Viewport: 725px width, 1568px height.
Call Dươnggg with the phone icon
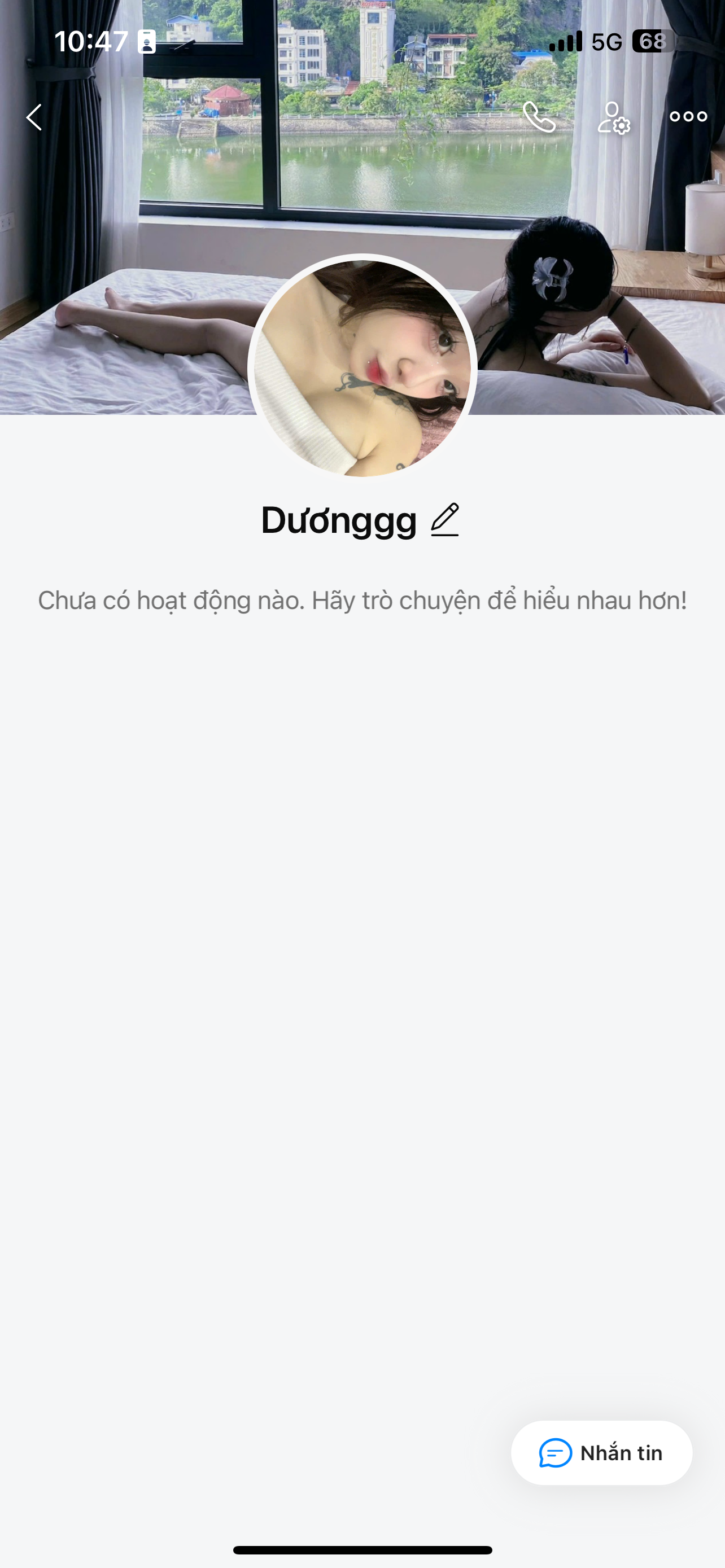point(539,117)
